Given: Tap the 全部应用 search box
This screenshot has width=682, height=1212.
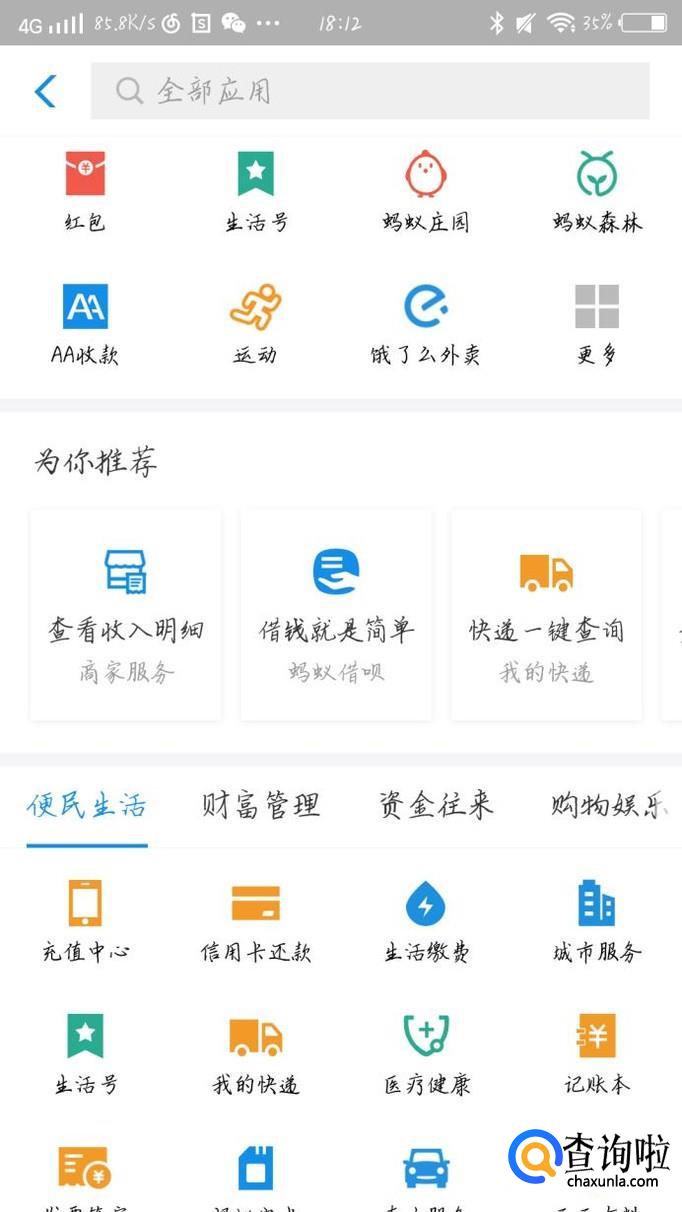Looking at the screenshot, I should [370, 91].
